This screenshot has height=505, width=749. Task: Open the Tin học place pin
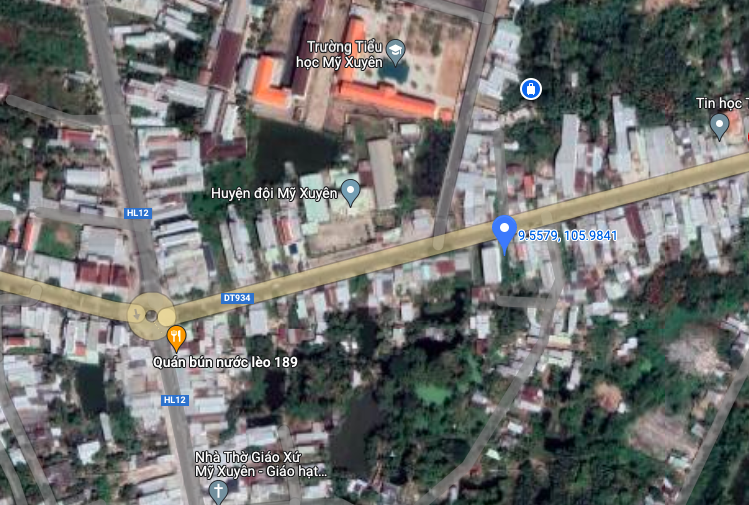pyautogui.click(x=718, y=125)
